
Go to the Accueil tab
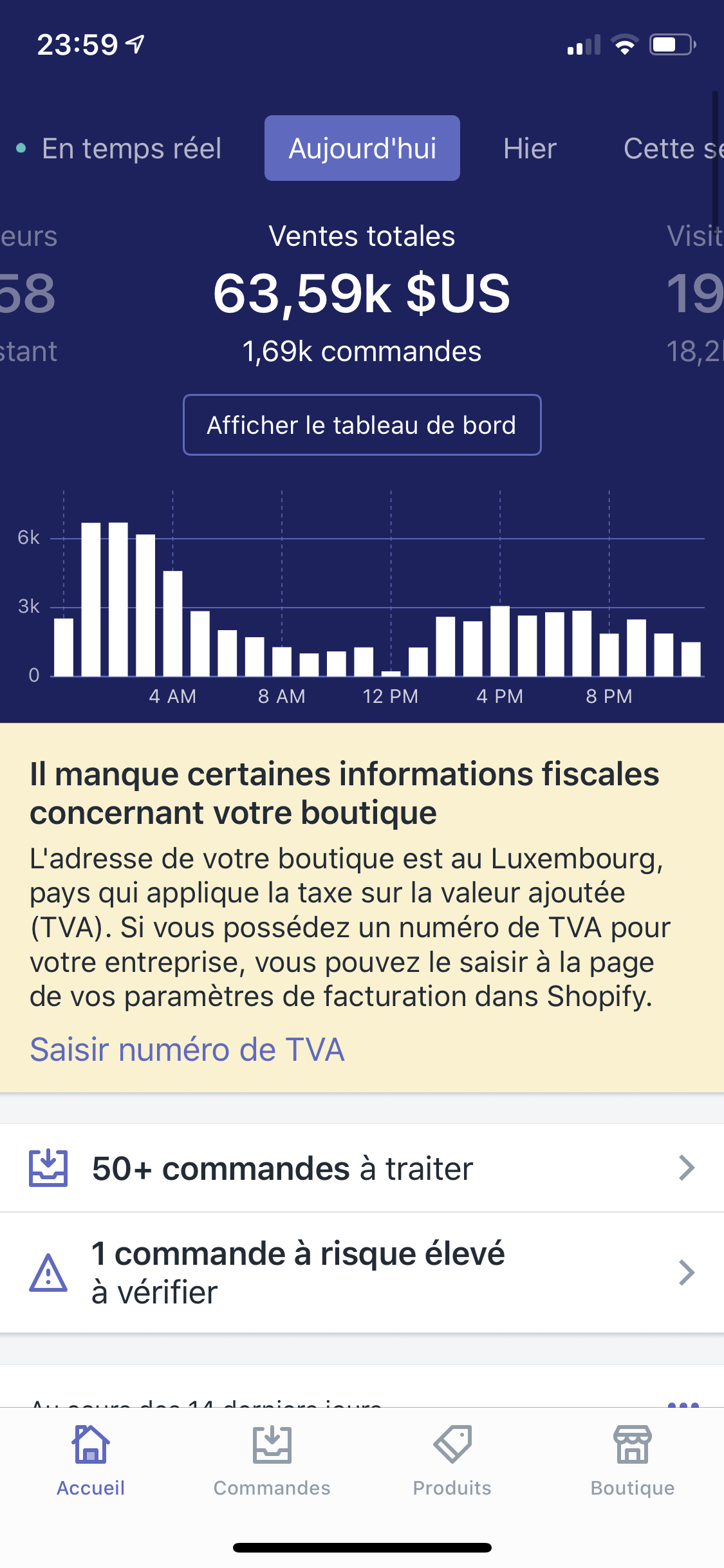pyautogui.click(x=91, y=1461)
